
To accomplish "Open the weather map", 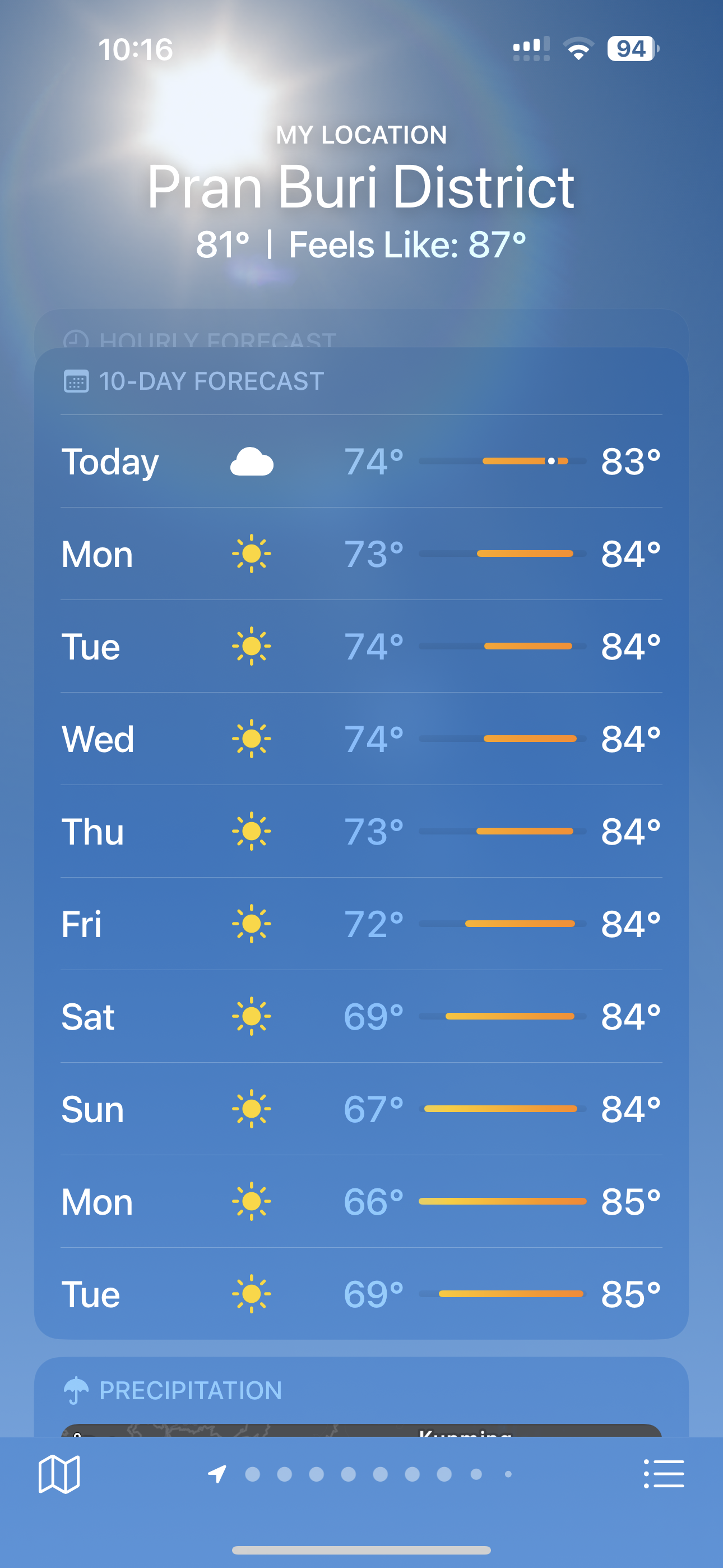I will click(59, 1474).
